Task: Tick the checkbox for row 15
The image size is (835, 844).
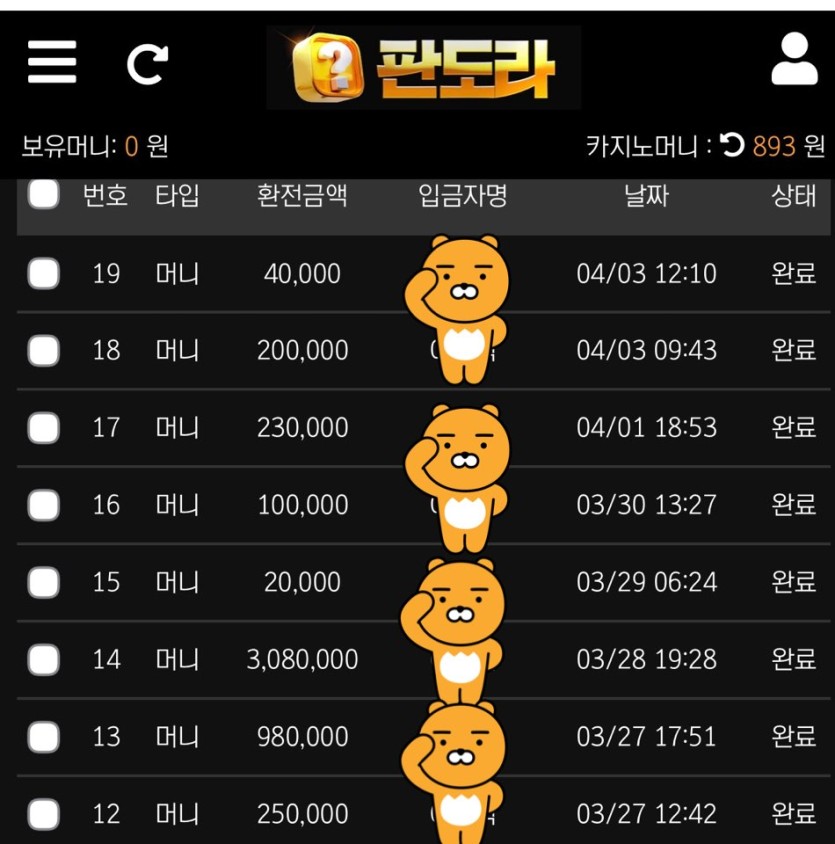Action: pos(43,582)
